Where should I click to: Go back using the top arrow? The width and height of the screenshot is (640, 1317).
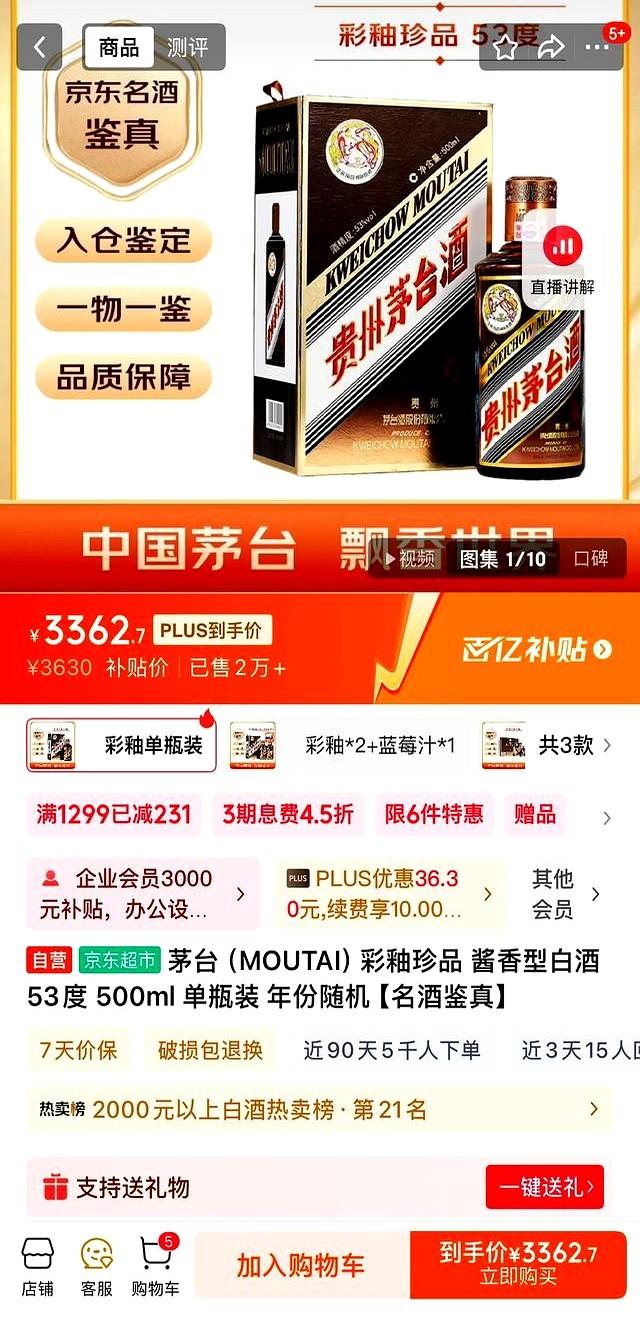[x=40, y=46]
